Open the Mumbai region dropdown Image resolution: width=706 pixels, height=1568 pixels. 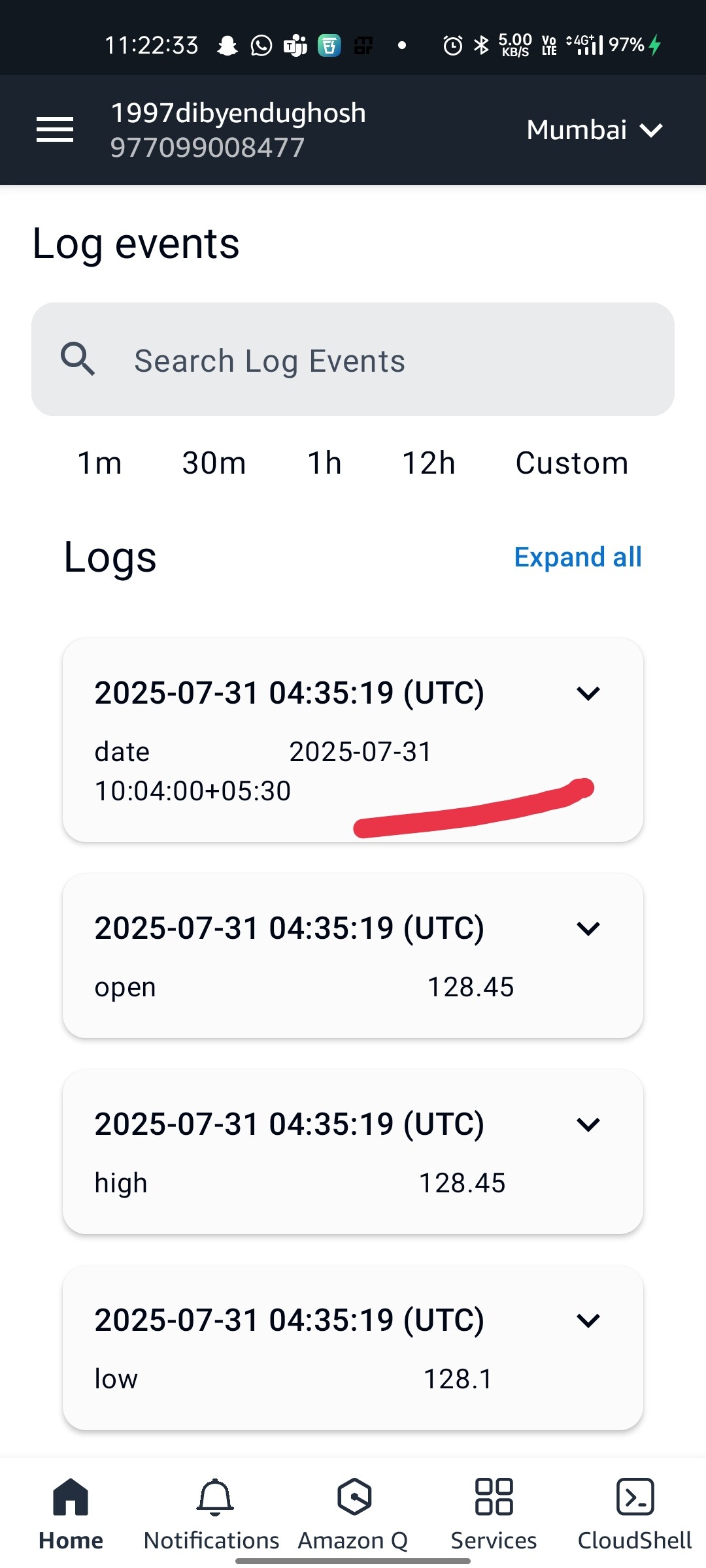(x=594, y=130)
